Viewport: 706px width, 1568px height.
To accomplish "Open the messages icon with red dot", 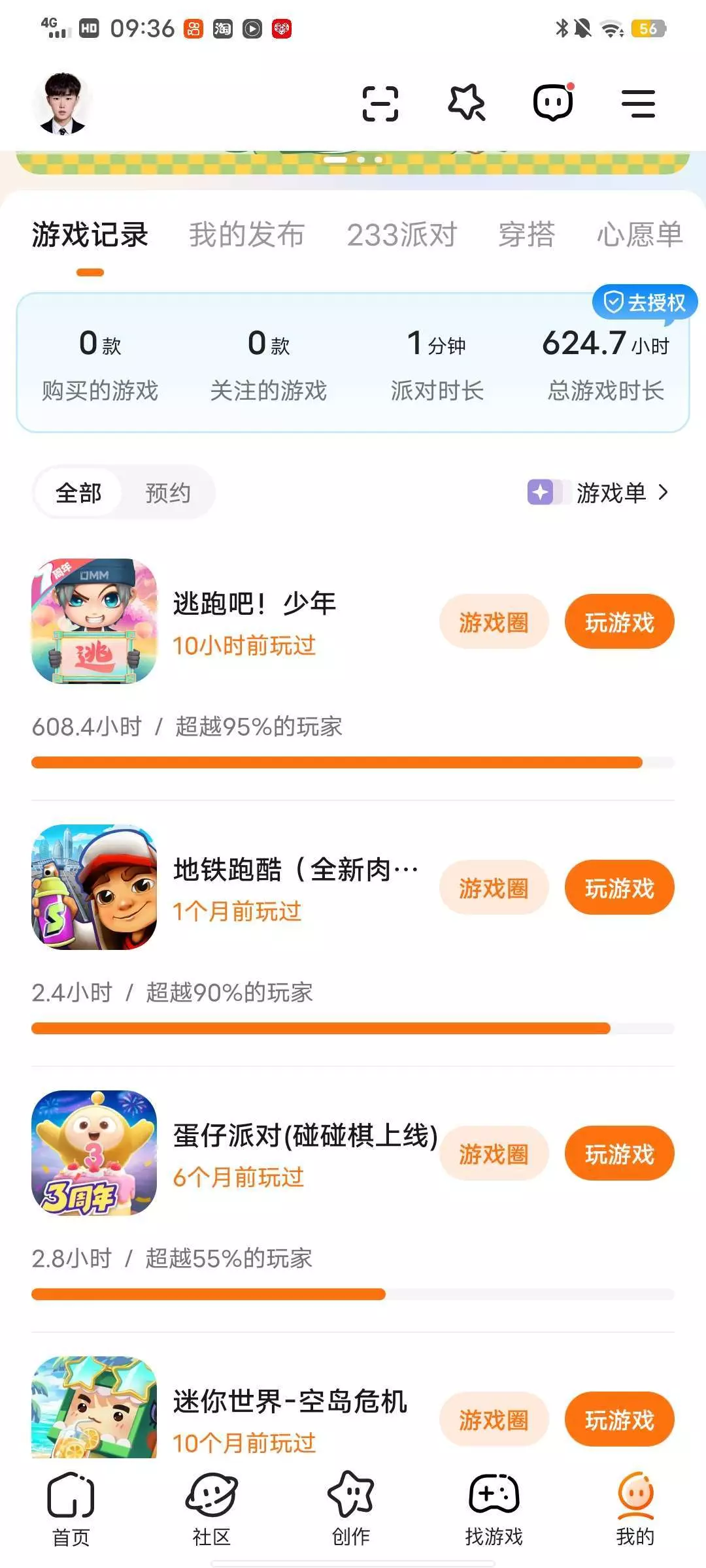I will tap(553, 103).
